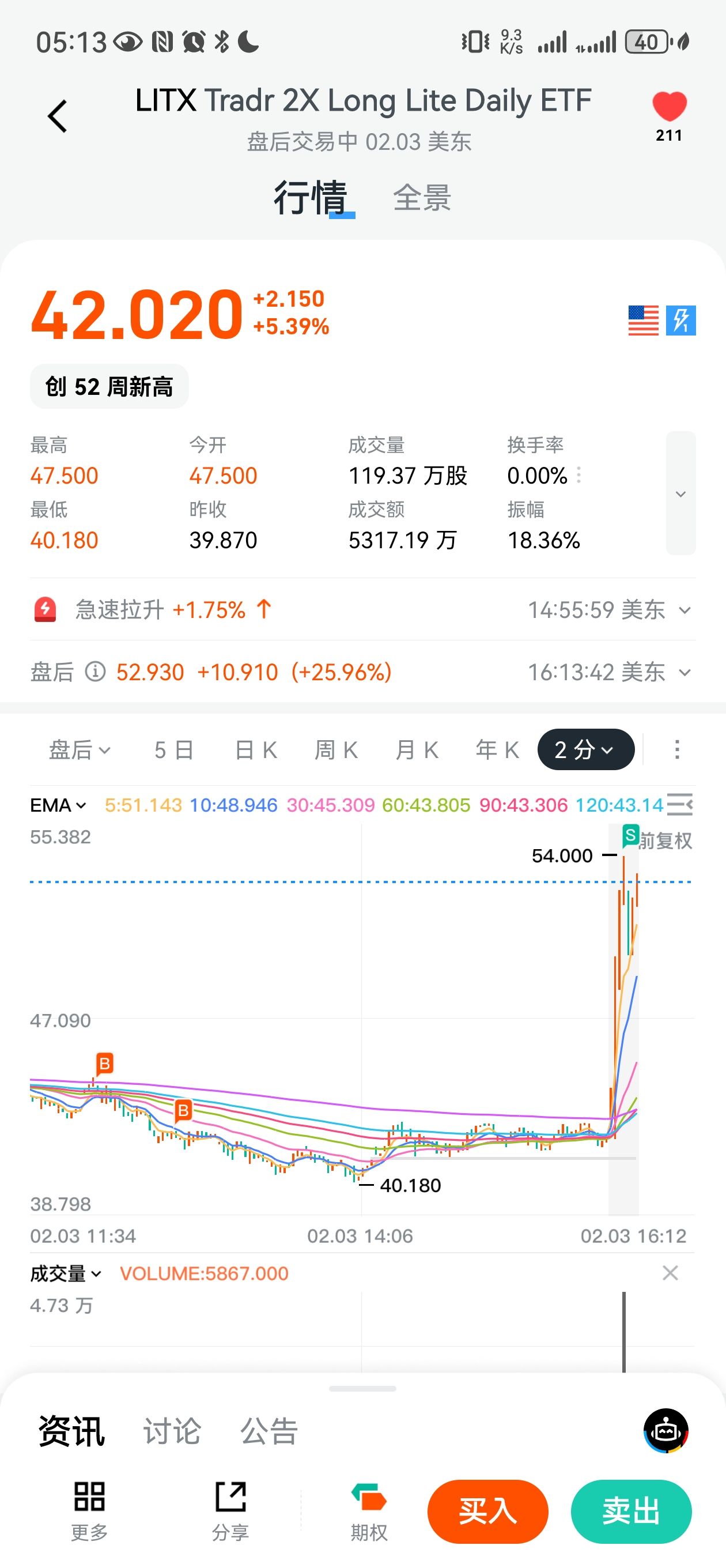This screenshot has width=726, height=1568.
Task: Switch chart to 年 K view
Action: tap(497, 750)
